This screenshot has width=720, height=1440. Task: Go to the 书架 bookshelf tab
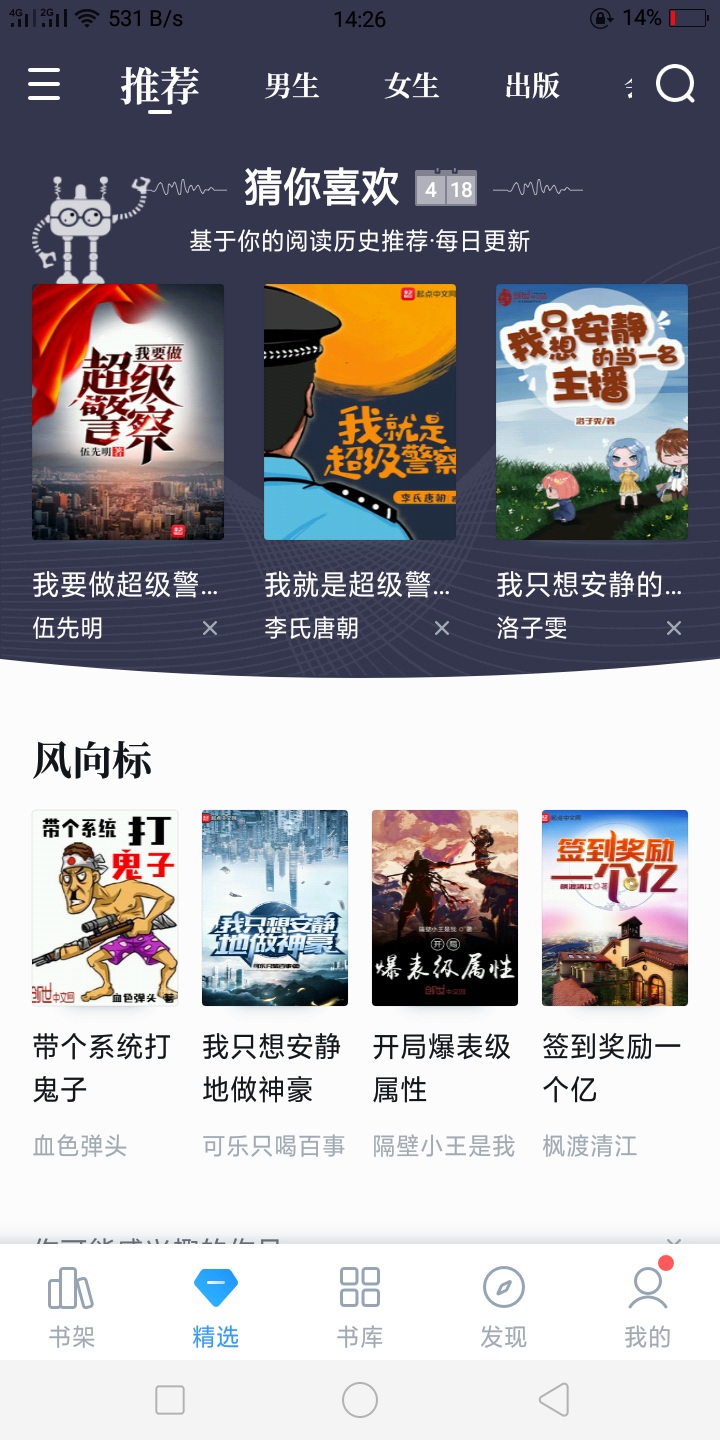72,1304
